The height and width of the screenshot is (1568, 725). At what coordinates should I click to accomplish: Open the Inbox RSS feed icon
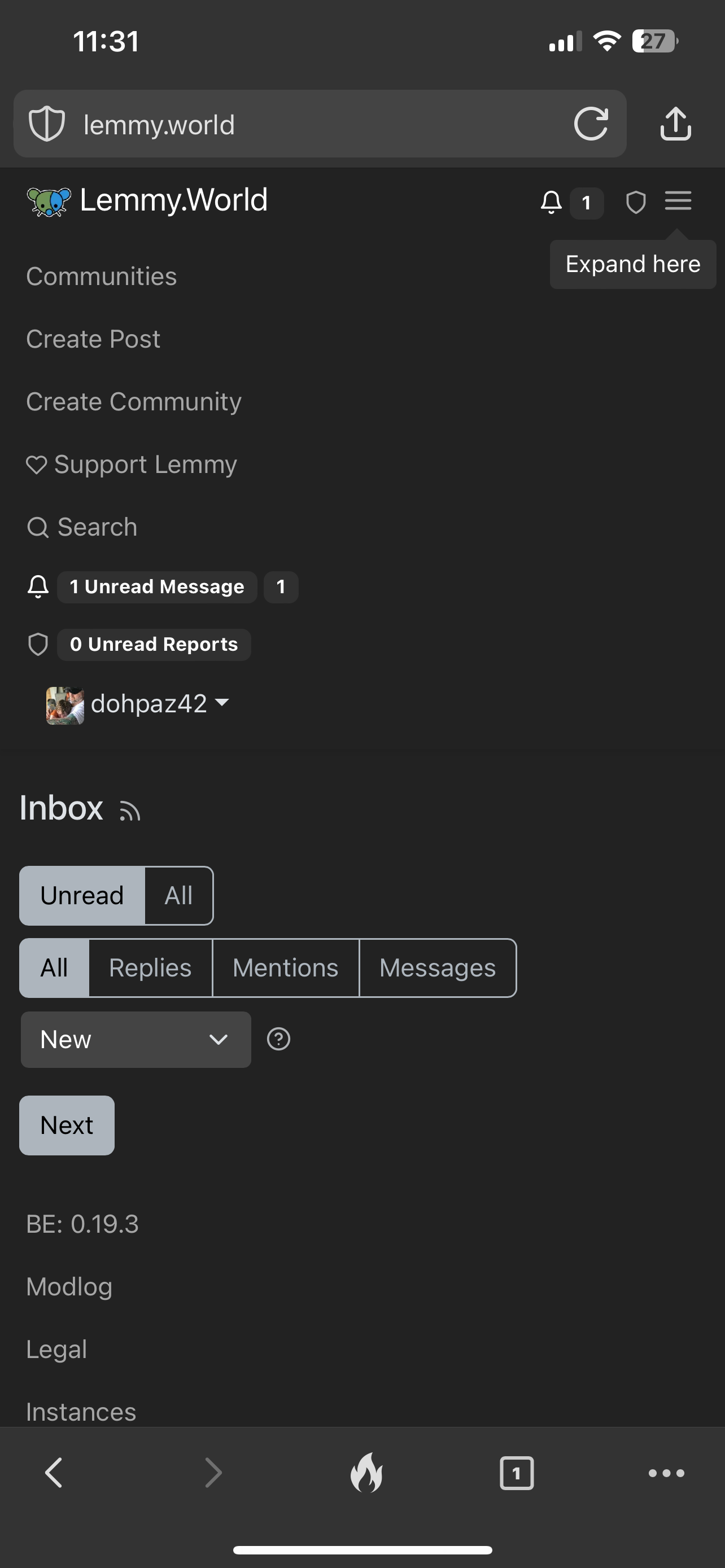130,812
